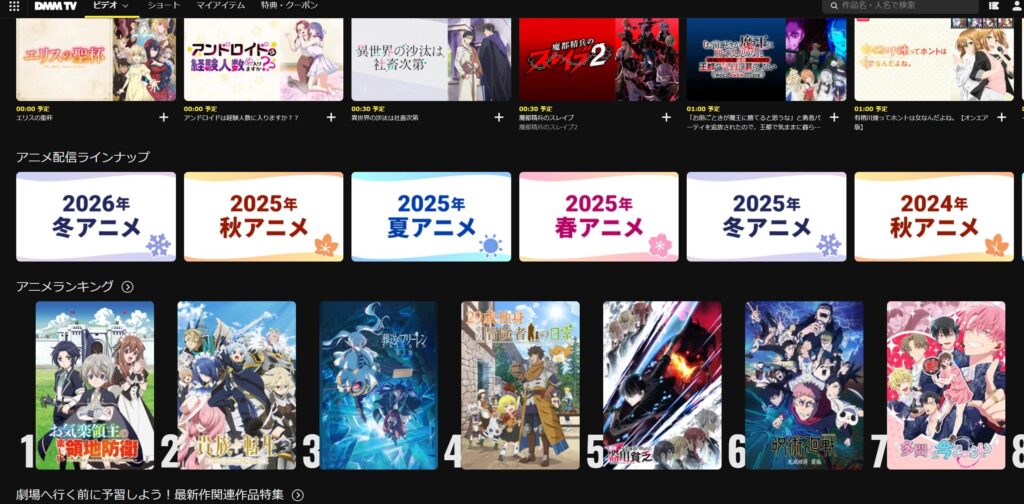
Task: Open the rank 1 お気楽領主 poster
Action: coord(95,385)
